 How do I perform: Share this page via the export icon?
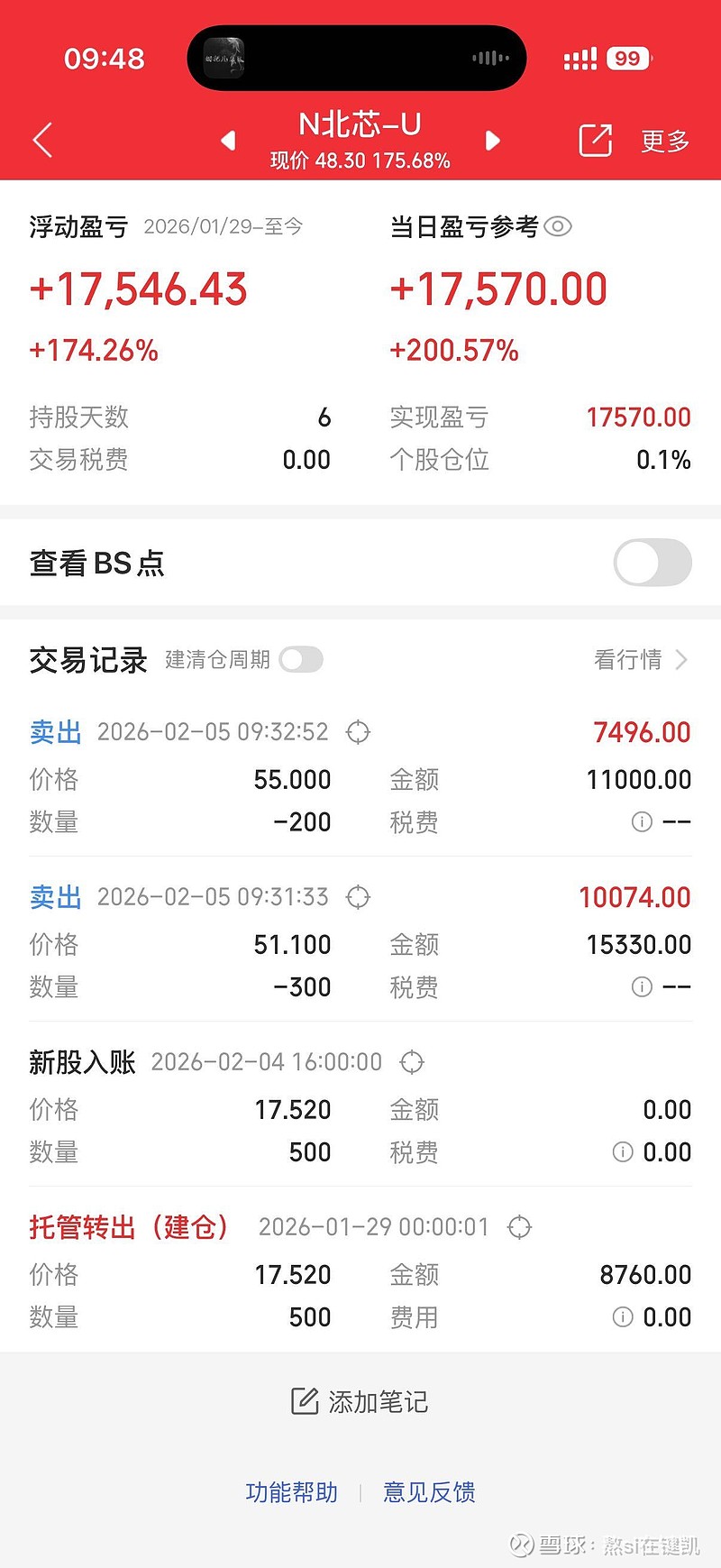pos(595,141)
